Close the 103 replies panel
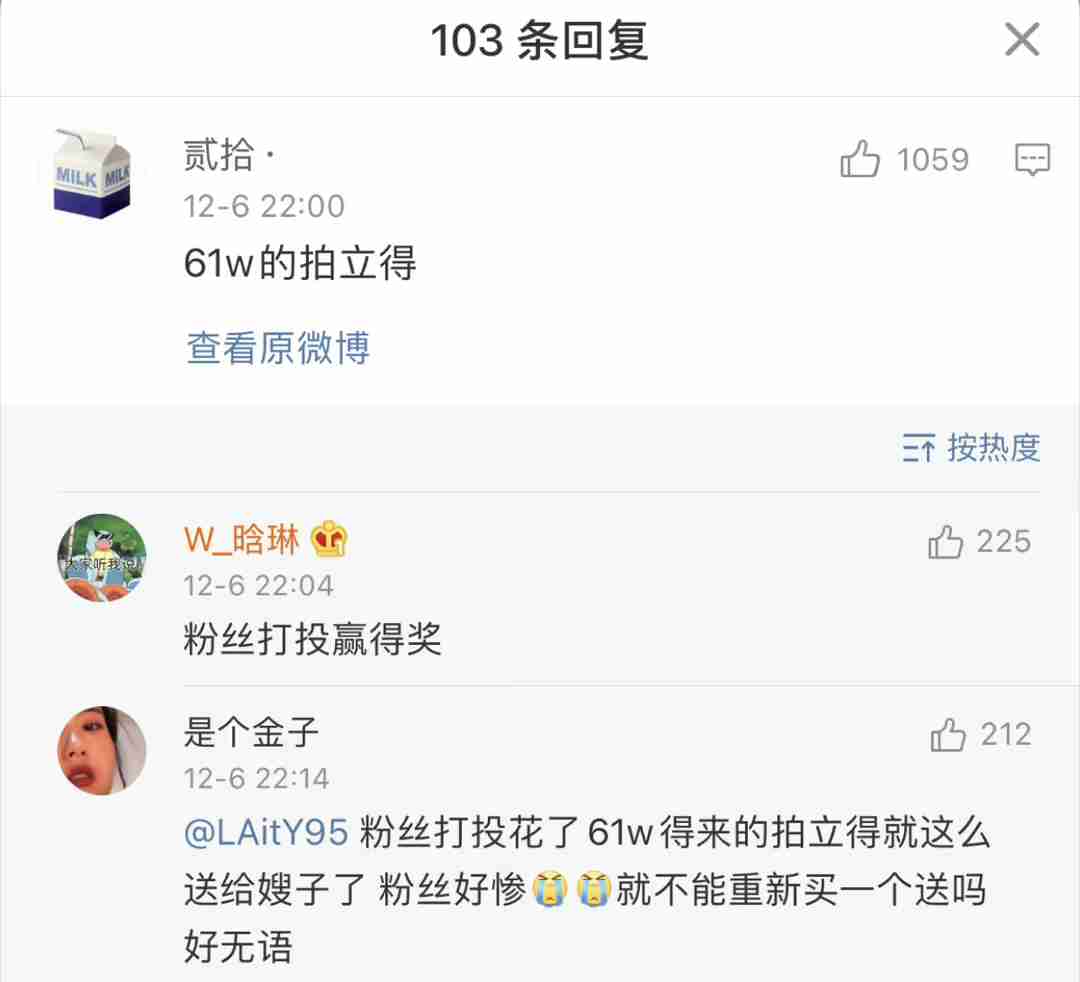This screenshot has width=1080, height=982. [1022, 41]
